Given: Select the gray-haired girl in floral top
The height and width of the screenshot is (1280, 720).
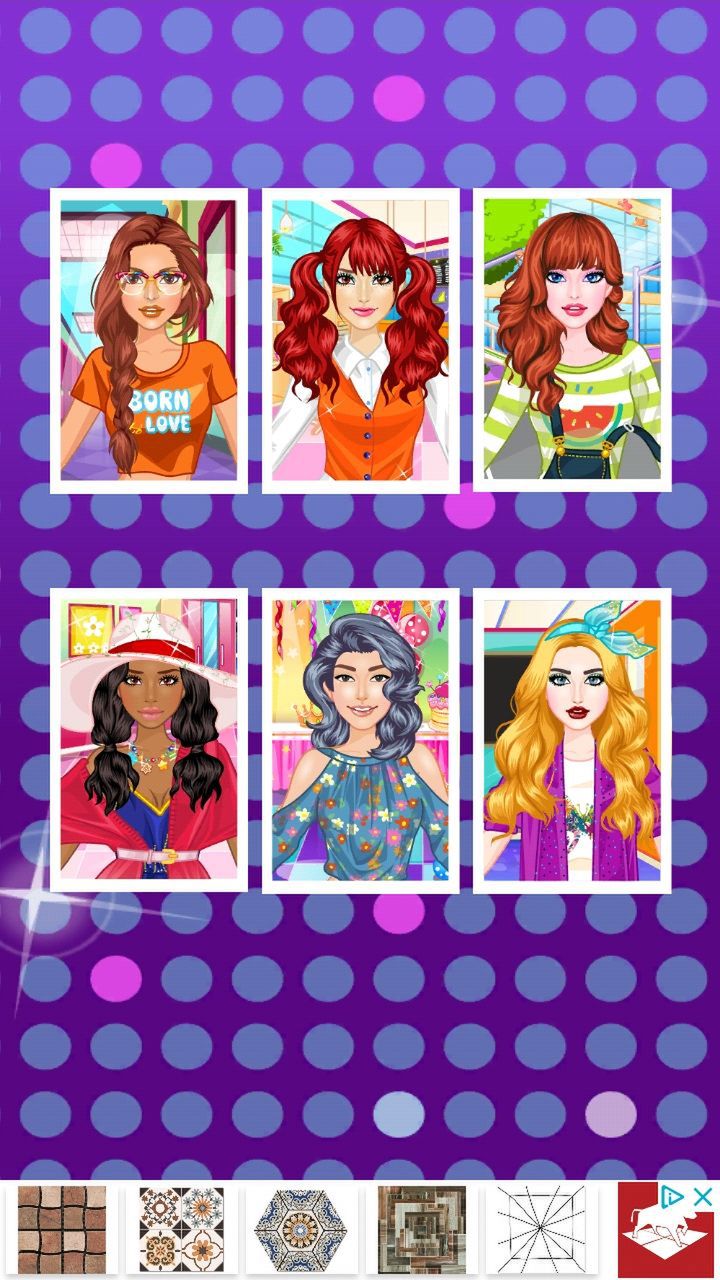Looking at the screenshot, I should (x=360, y=740).
